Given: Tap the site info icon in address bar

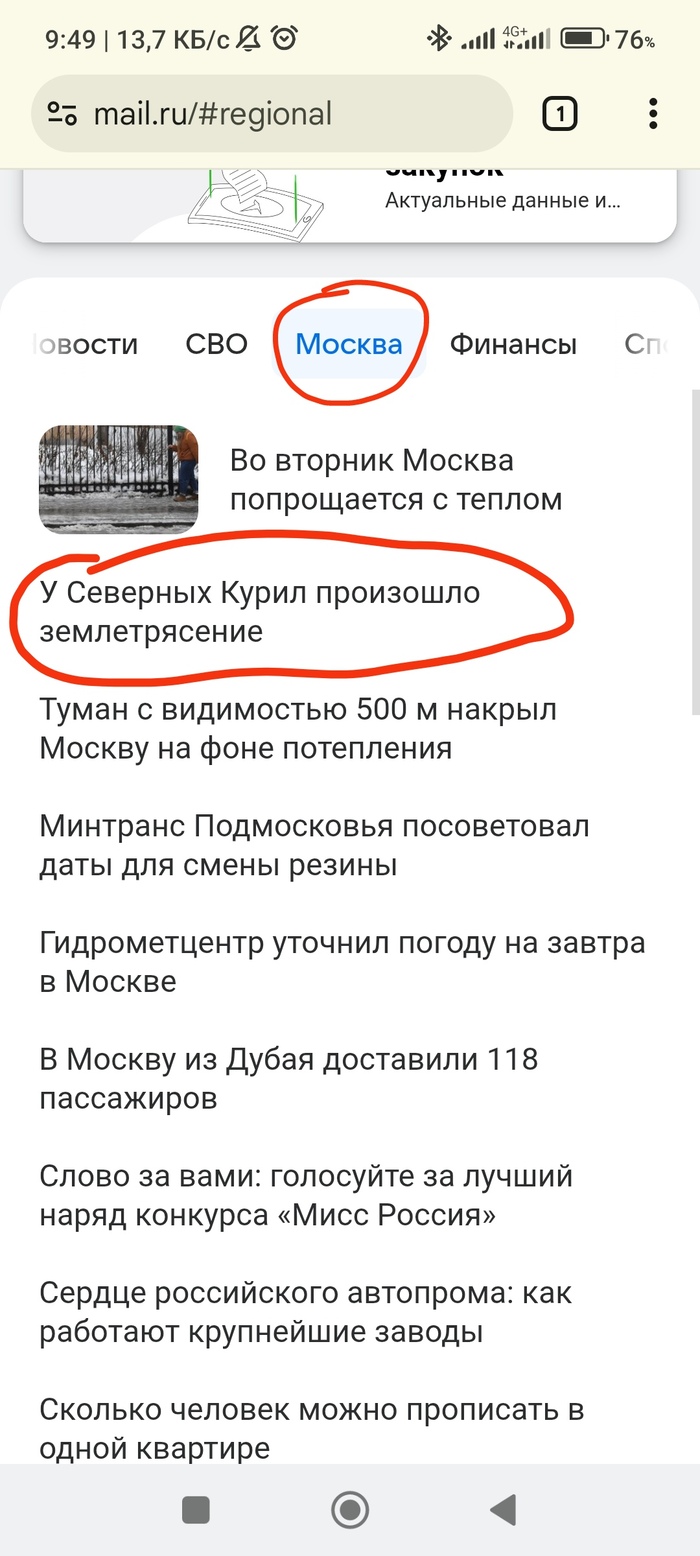Looking at the screenshot, I should coord(62,114).
